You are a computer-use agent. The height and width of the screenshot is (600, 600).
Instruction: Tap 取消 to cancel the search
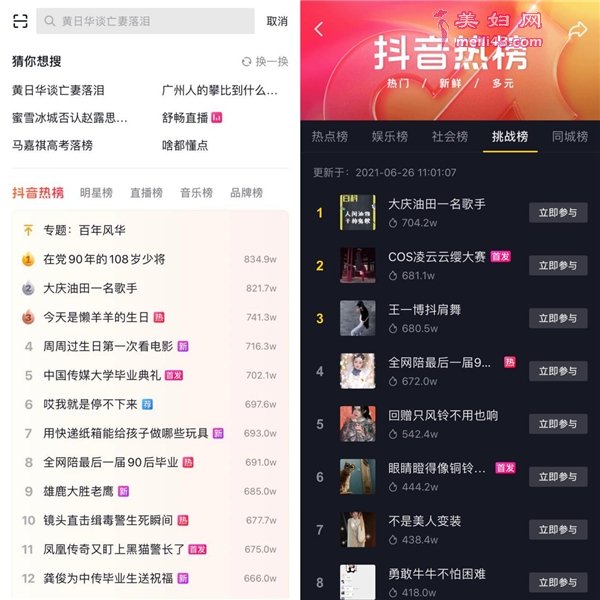(x=277, y=21)
